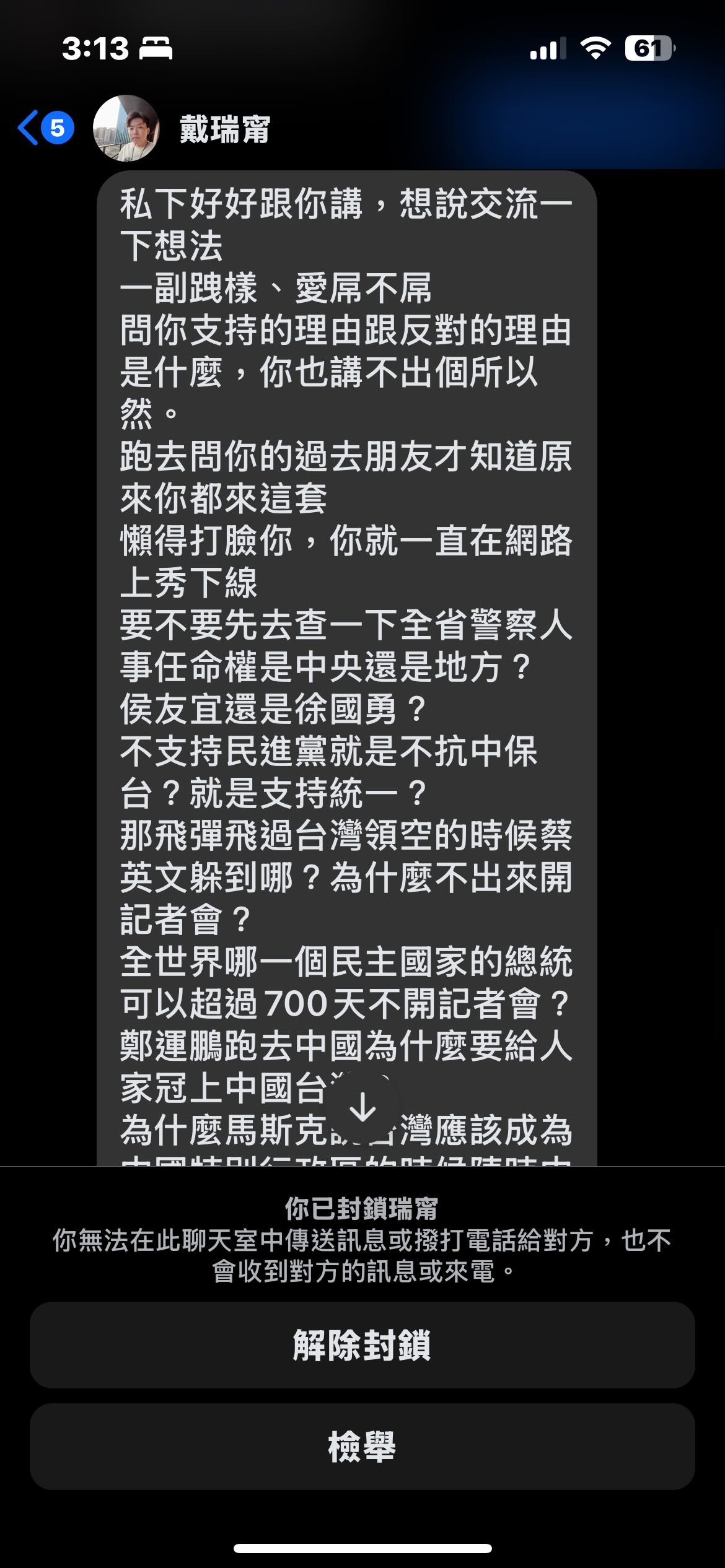Tap 解除封鎖 to unblock this contact
Viewport: 725px width, 1568px height.
click(x=362, y=1345)
